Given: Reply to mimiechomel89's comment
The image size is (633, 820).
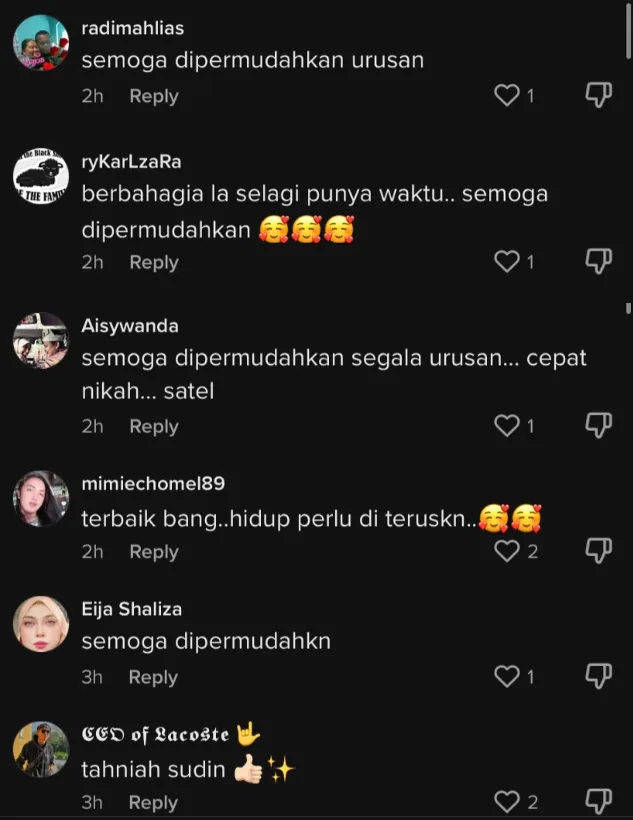Looking at the screenshot, I should pos(153,551).
